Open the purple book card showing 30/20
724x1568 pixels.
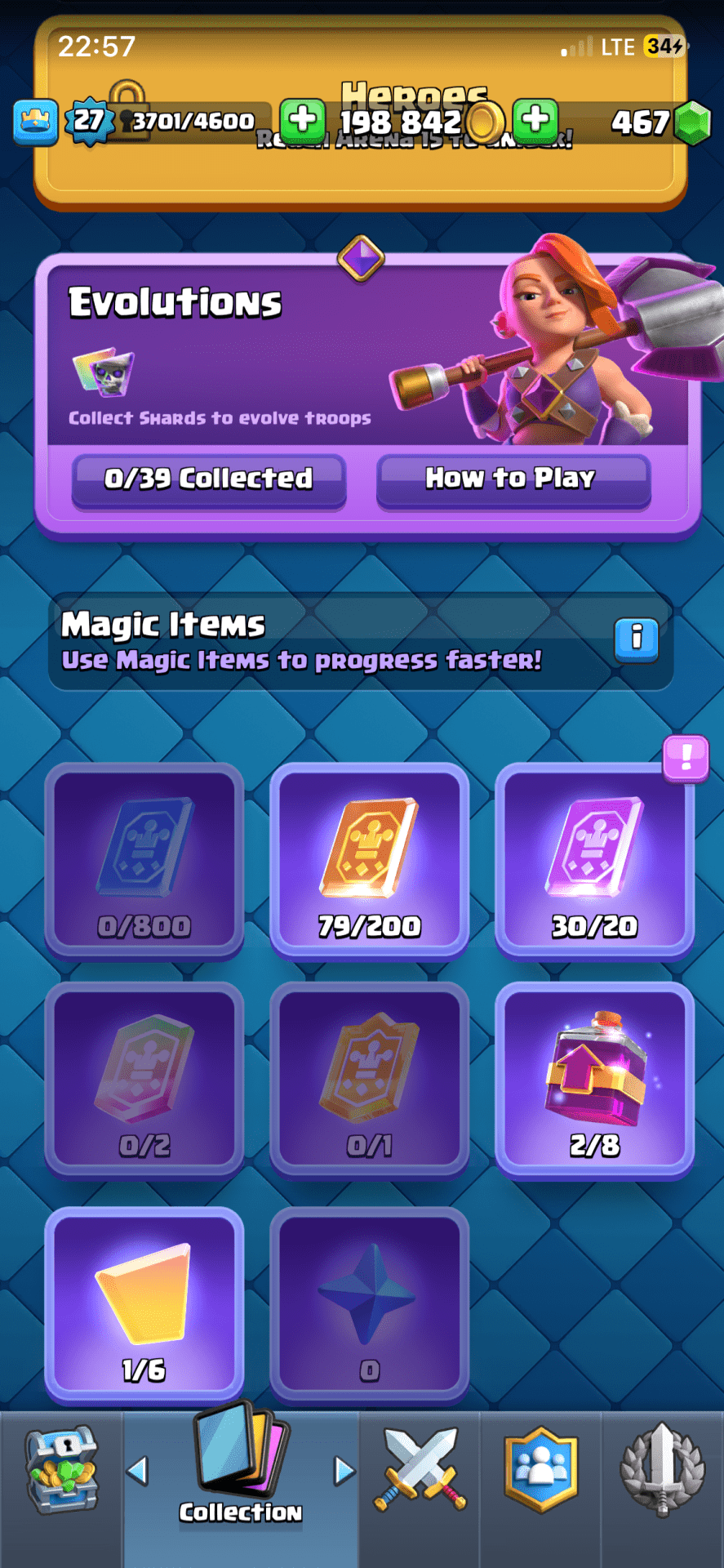(x=594, y=859)
